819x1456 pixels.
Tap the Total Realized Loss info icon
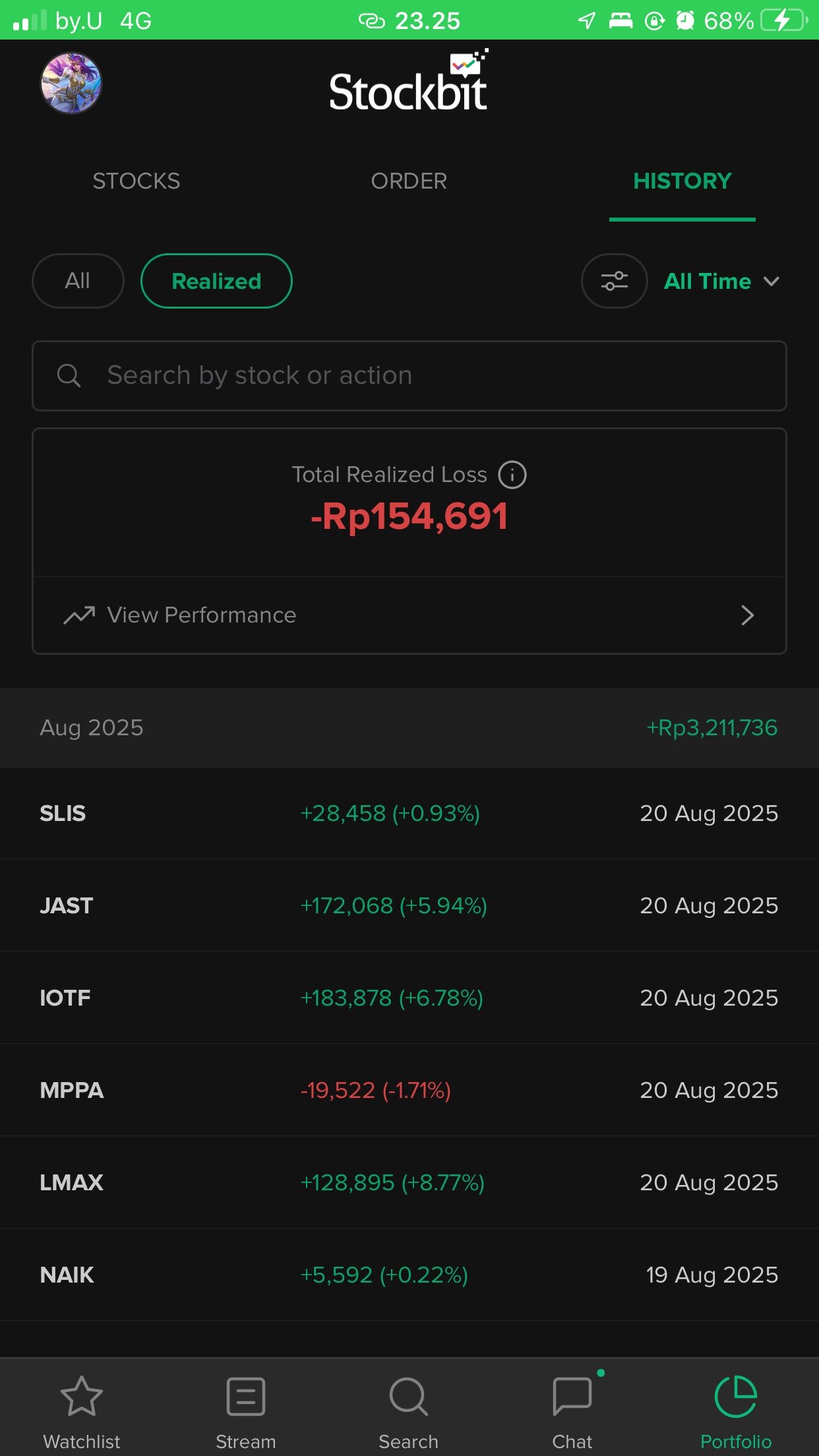coord(512,474)
